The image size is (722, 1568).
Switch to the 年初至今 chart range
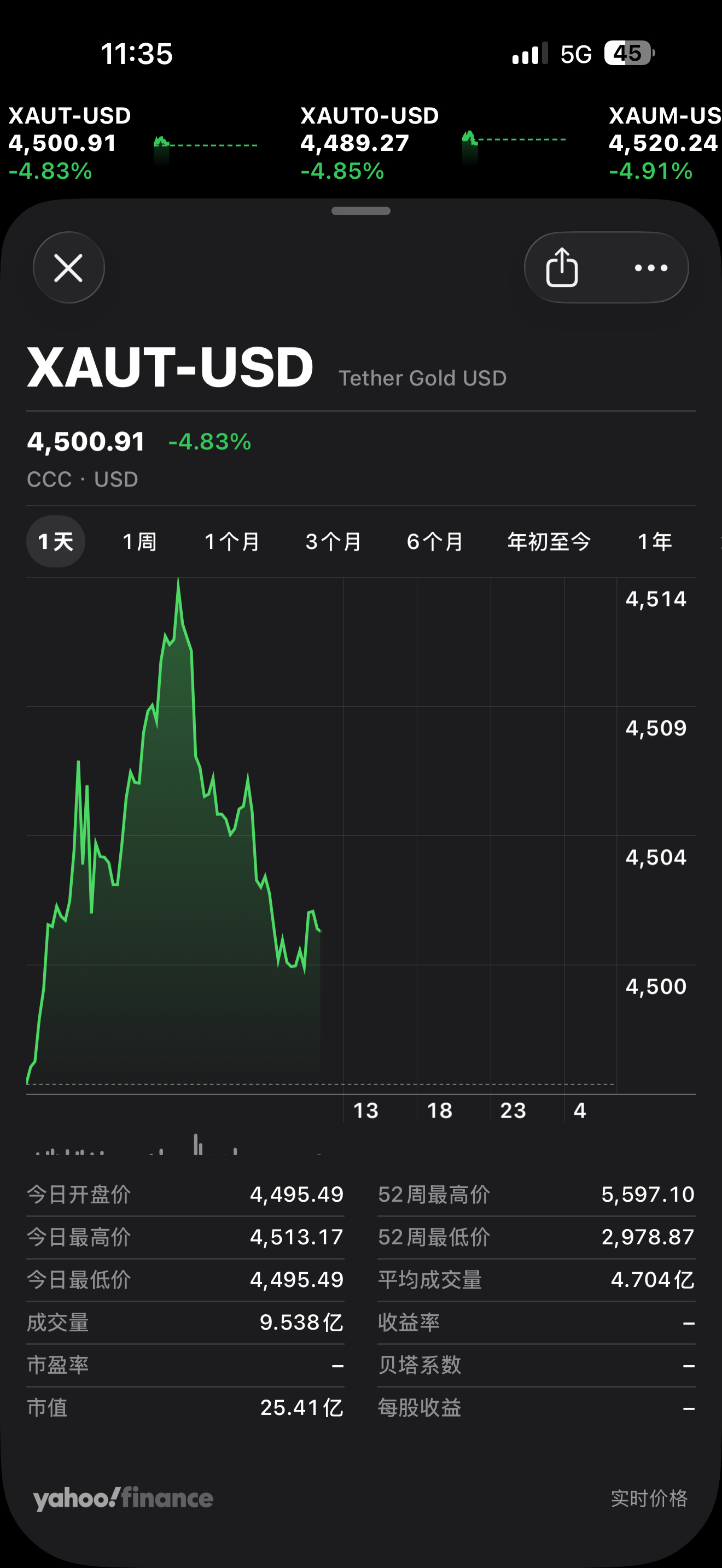[549, 542]
